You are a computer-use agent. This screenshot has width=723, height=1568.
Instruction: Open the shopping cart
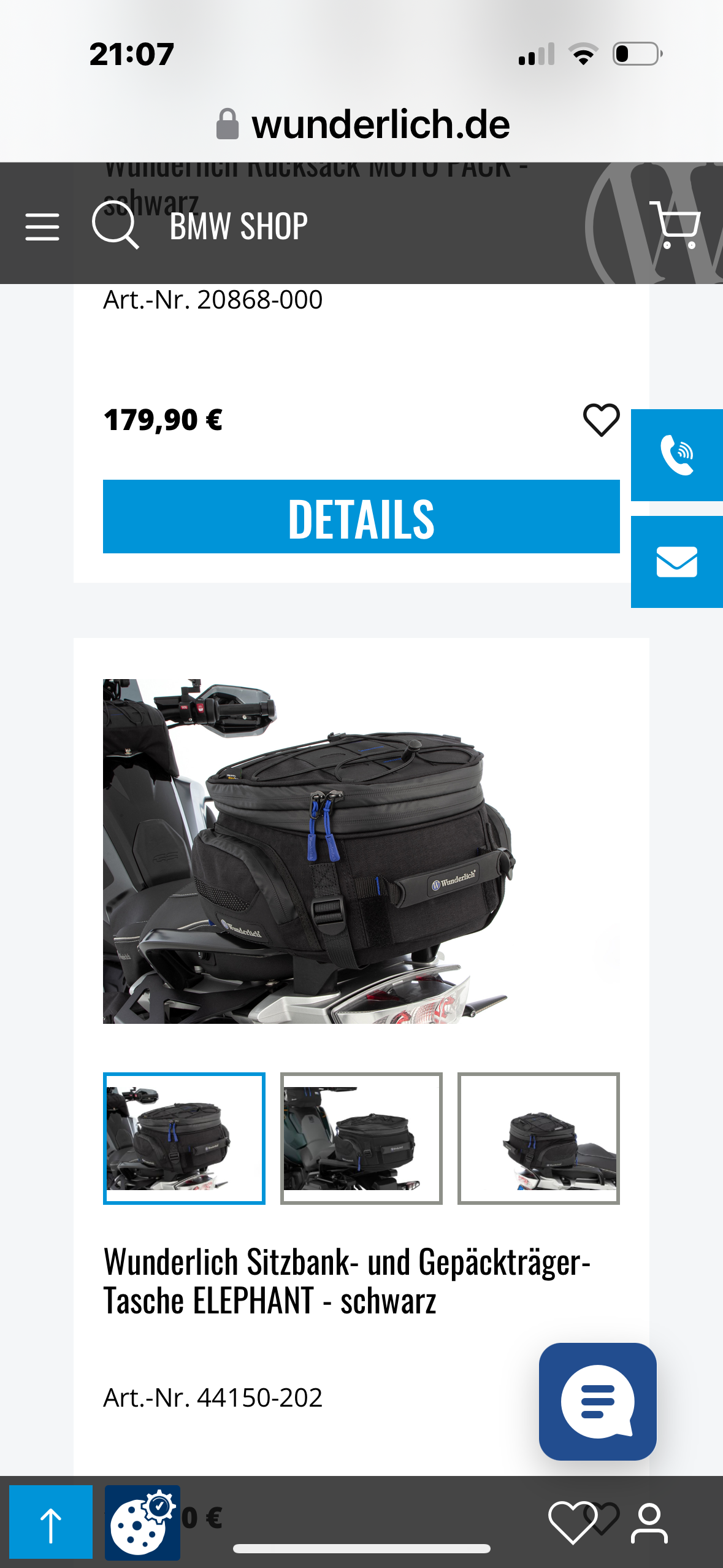coord(675,225)
